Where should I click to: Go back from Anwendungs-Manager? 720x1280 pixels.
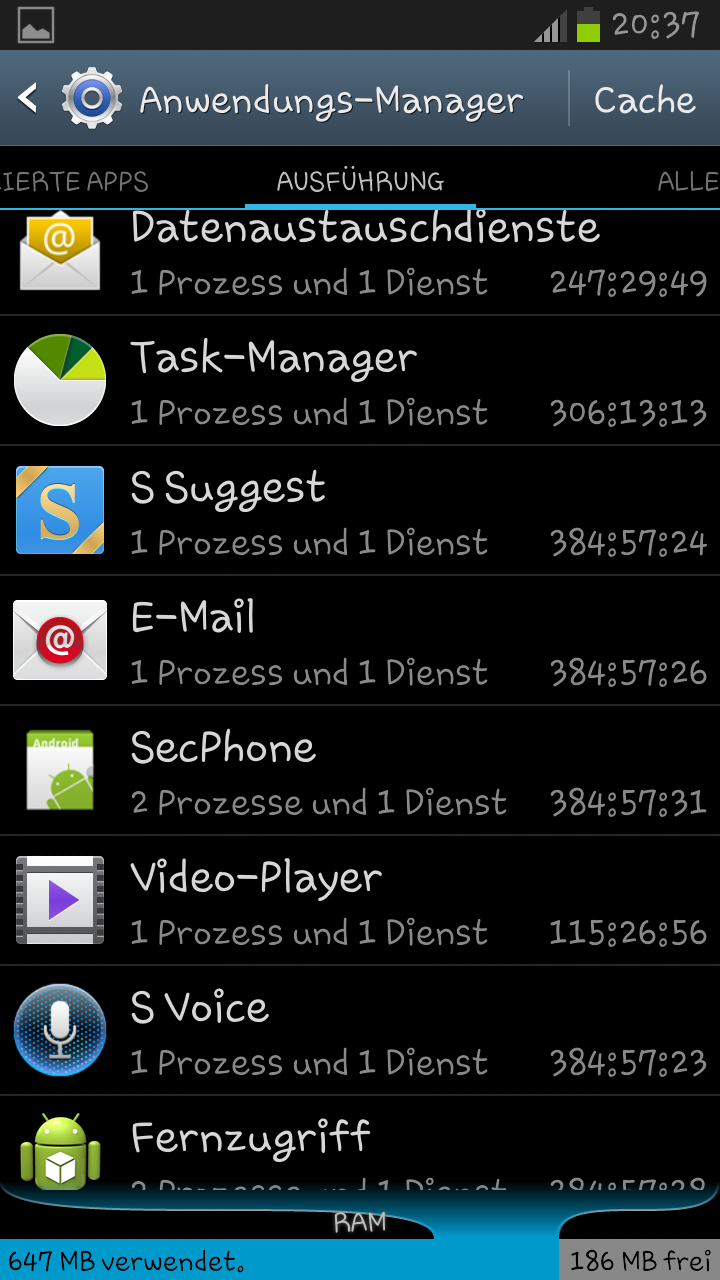tap(28, 99)
